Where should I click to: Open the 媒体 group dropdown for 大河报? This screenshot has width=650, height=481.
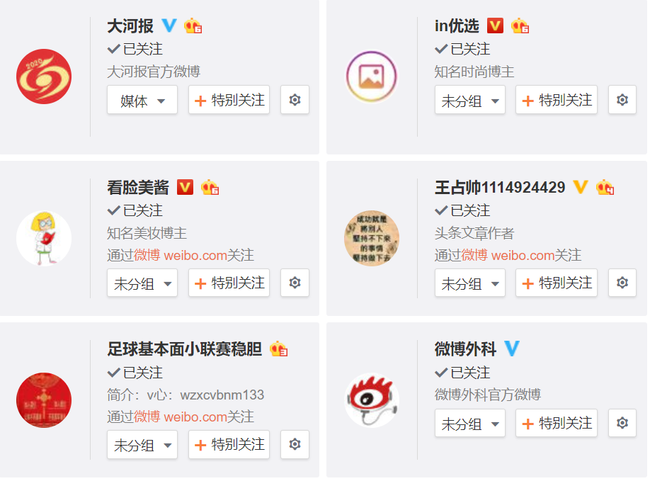click(x=142, y=100)
